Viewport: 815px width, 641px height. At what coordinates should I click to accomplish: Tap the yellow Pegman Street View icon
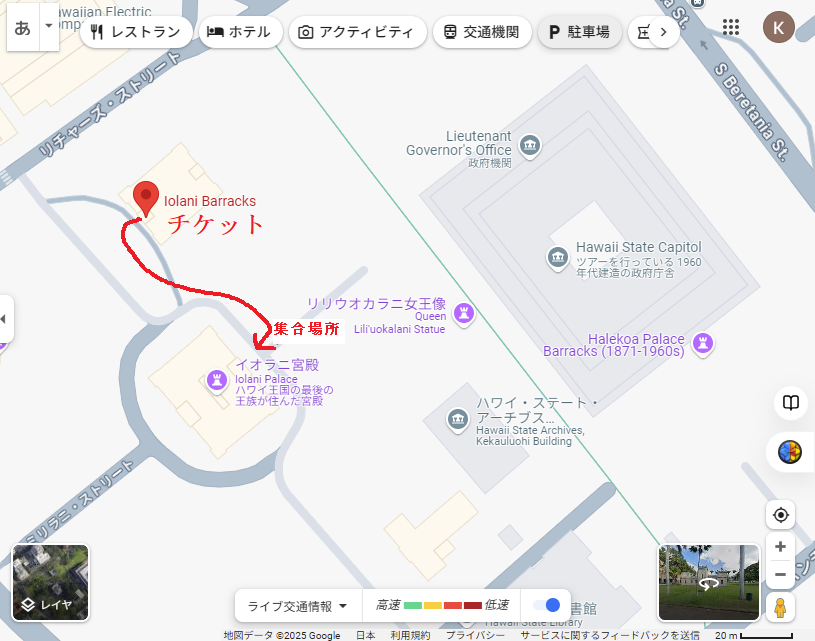pyautogui.click(x=781, y=606)
